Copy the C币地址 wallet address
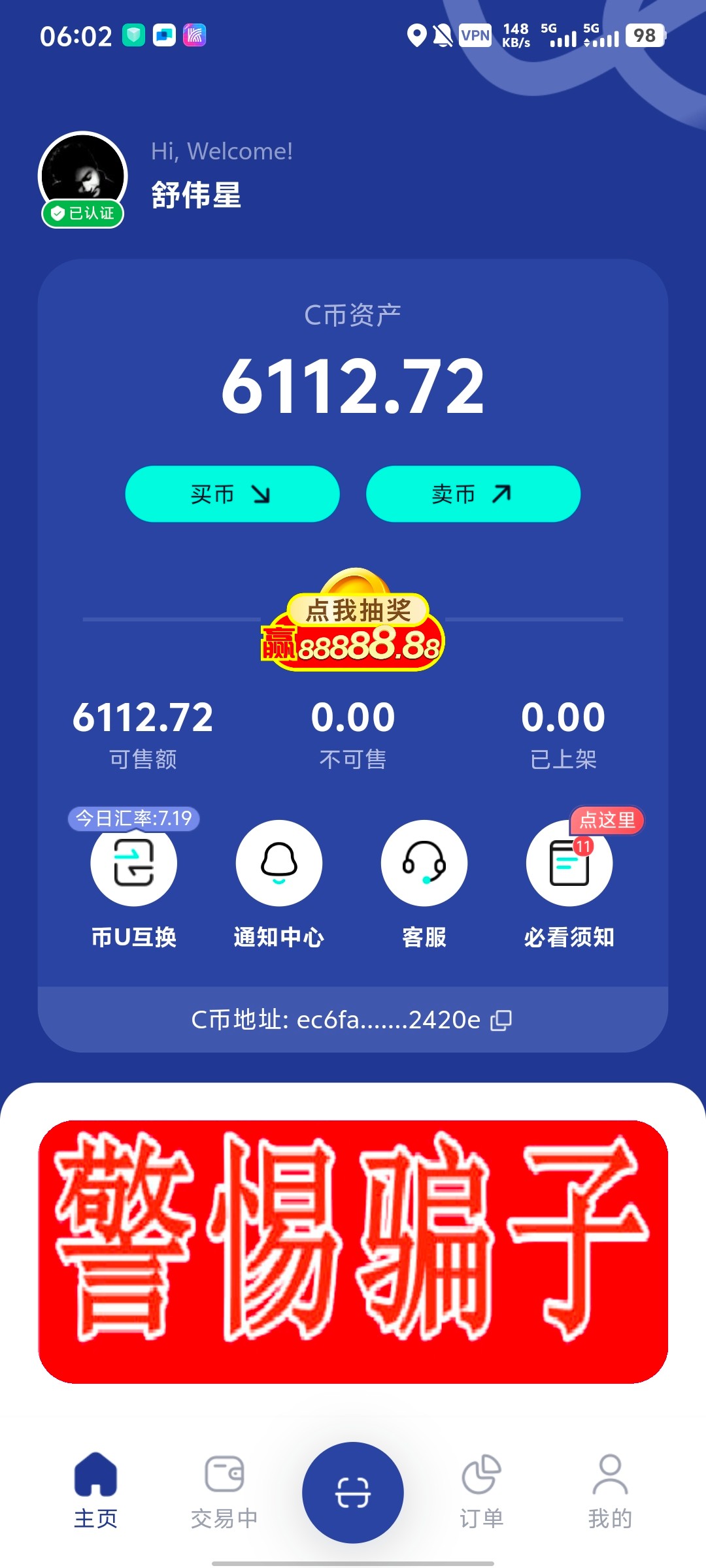Viewport: 706px width, 1568px height. 501,1020
